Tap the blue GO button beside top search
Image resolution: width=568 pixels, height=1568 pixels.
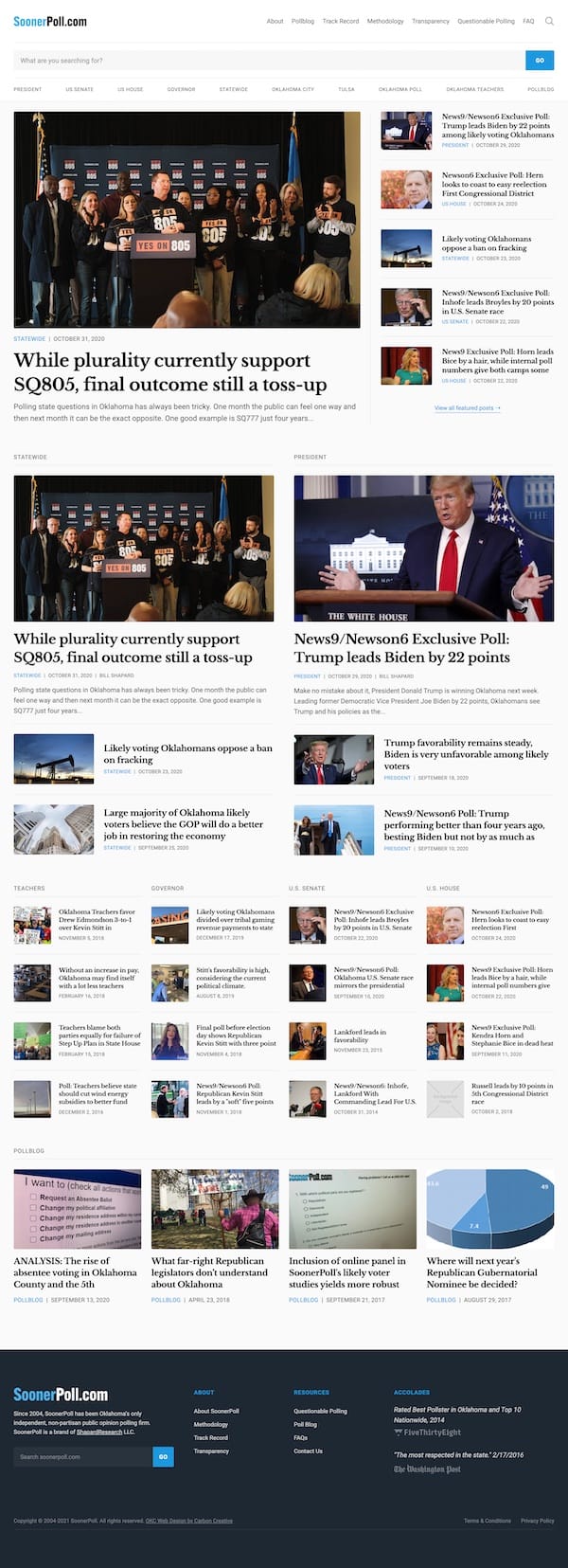pyautogui.click(x=539, y=61)
